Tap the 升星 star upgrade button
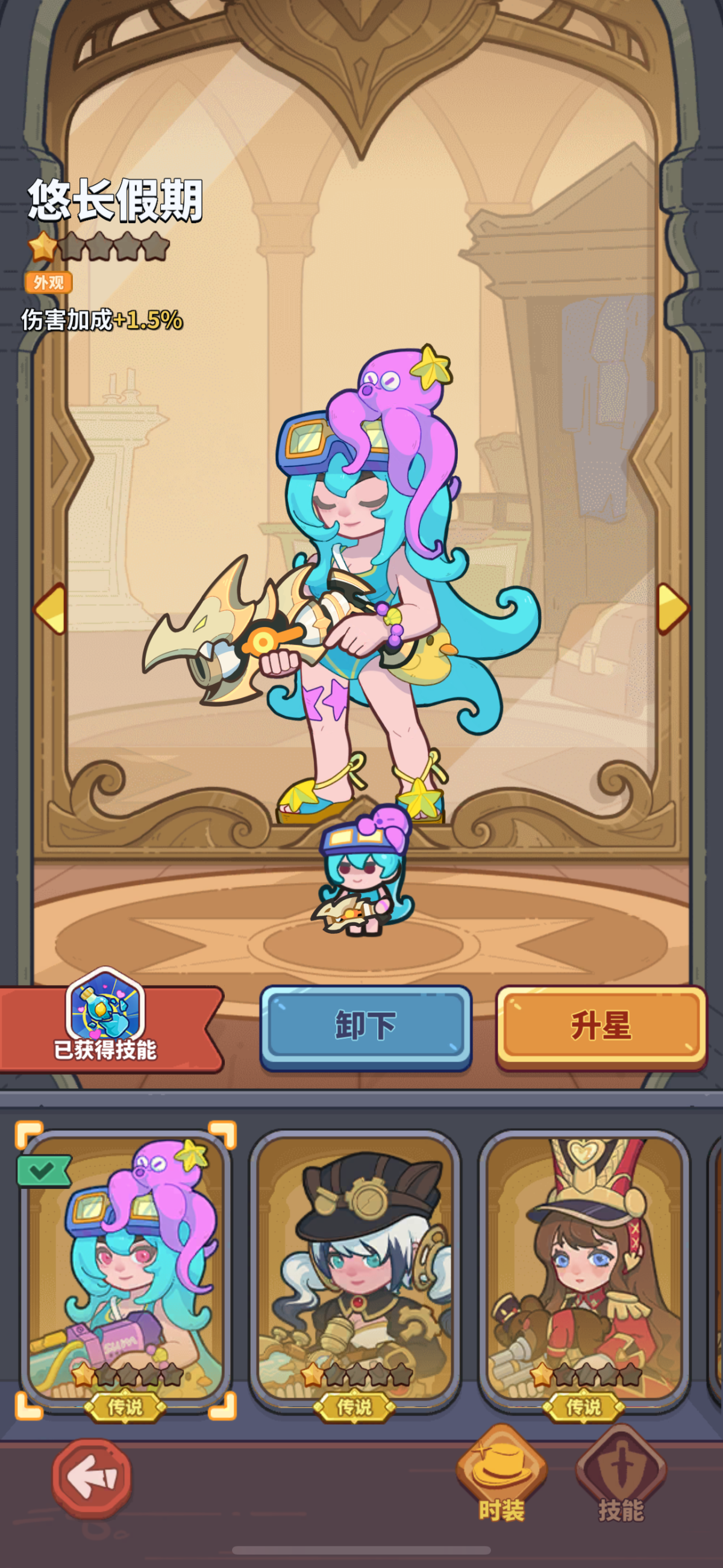Screen dimensions: 723x1568 pyautogui.click(x=601, y=1026)
